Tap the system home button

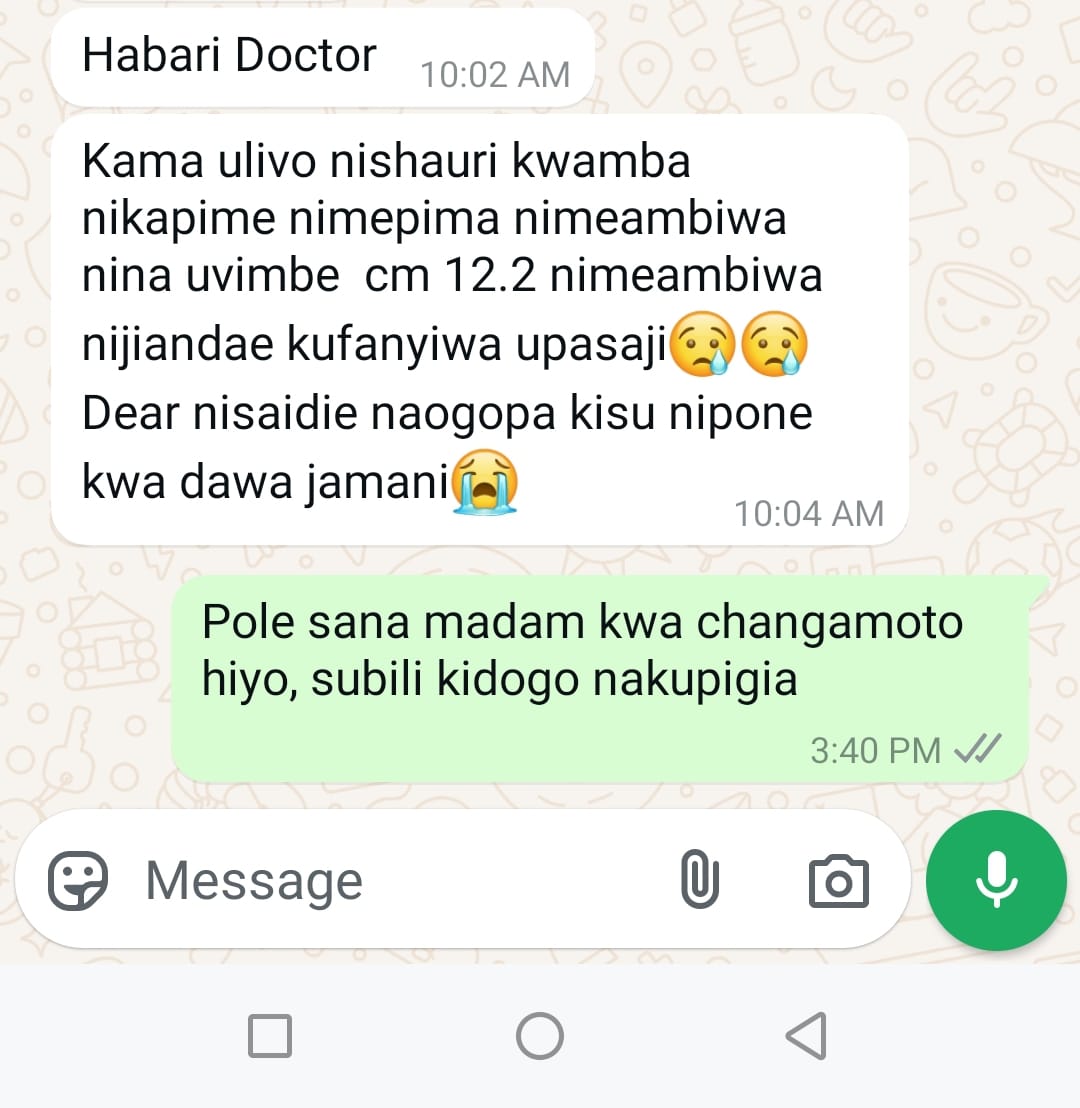point(540,1036)
